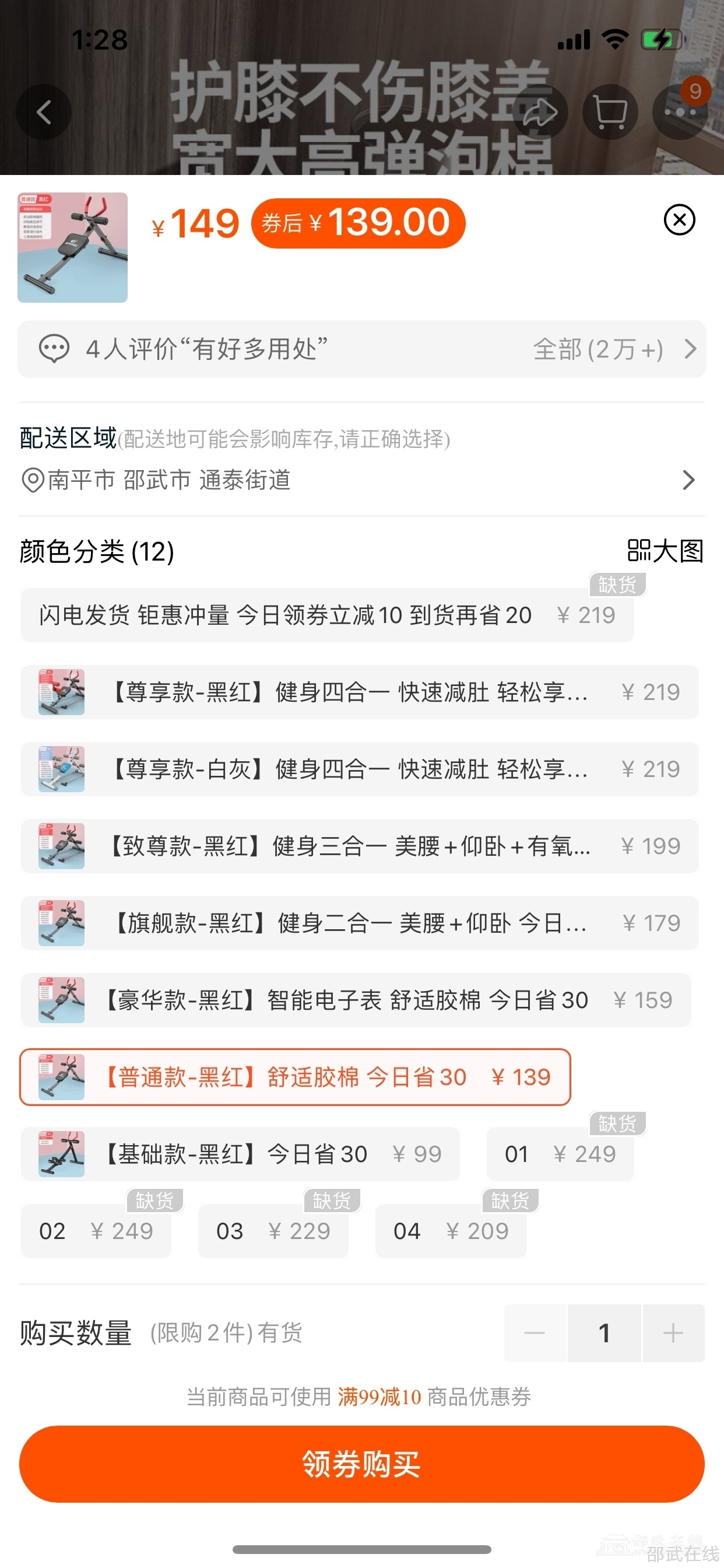Change delivery area 南平市 邵武市 通泰街道
This screenshot has width=724, height=1568.
pos(361,480)
